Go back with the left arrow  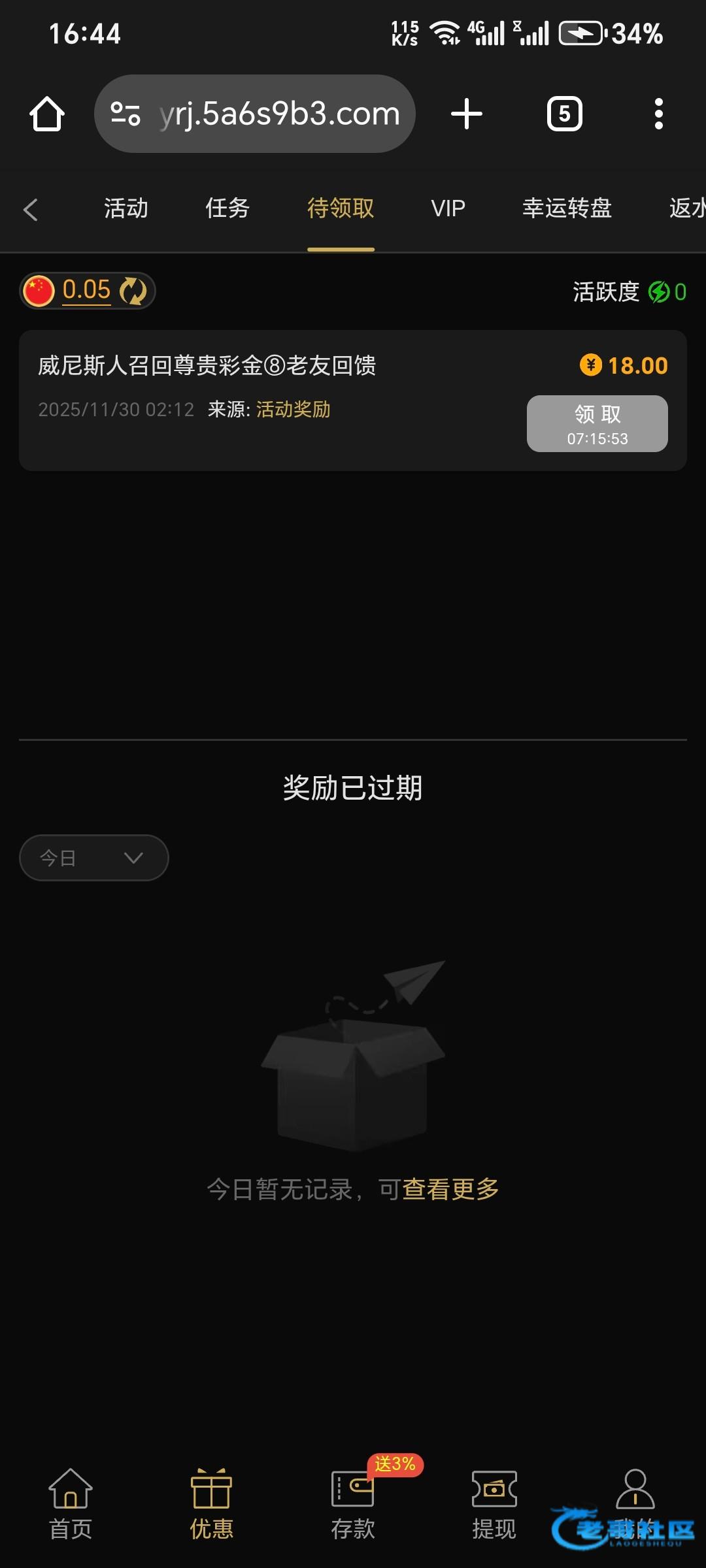(31, 209)
